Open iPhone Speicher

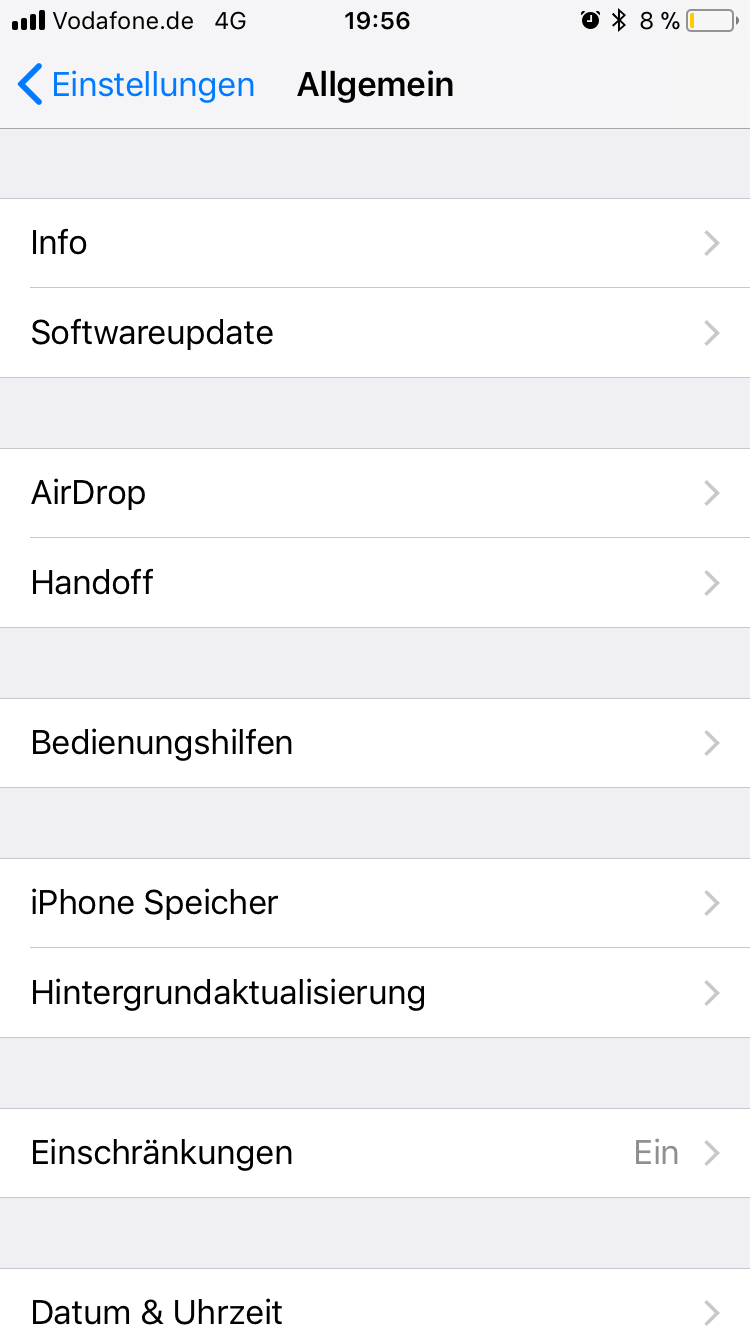[375, 903]
